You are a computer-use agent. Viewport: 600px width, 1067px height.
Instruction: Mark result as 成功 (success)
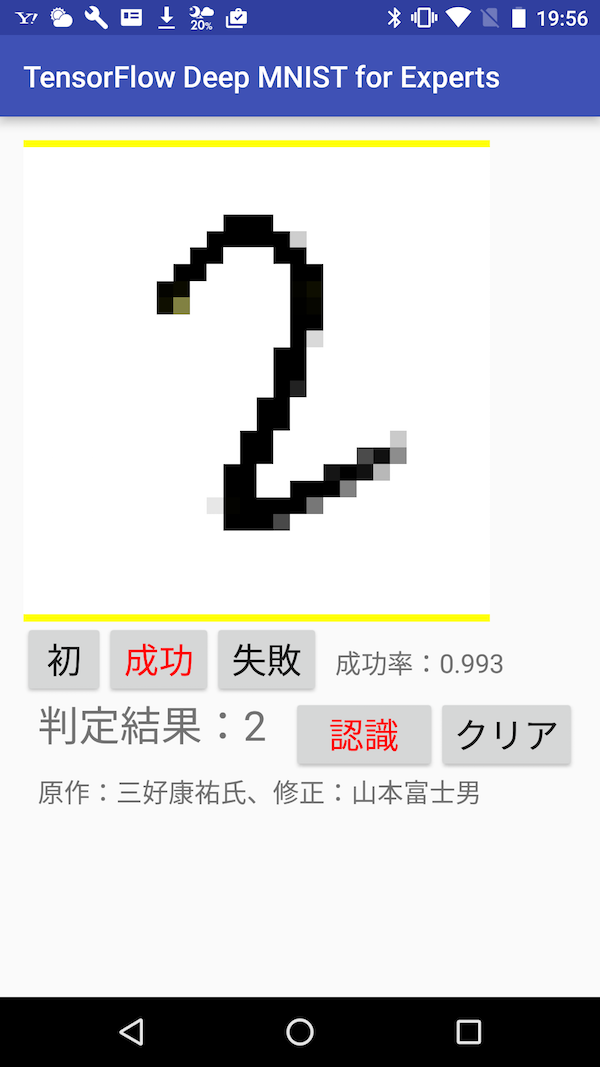[159, 660]
